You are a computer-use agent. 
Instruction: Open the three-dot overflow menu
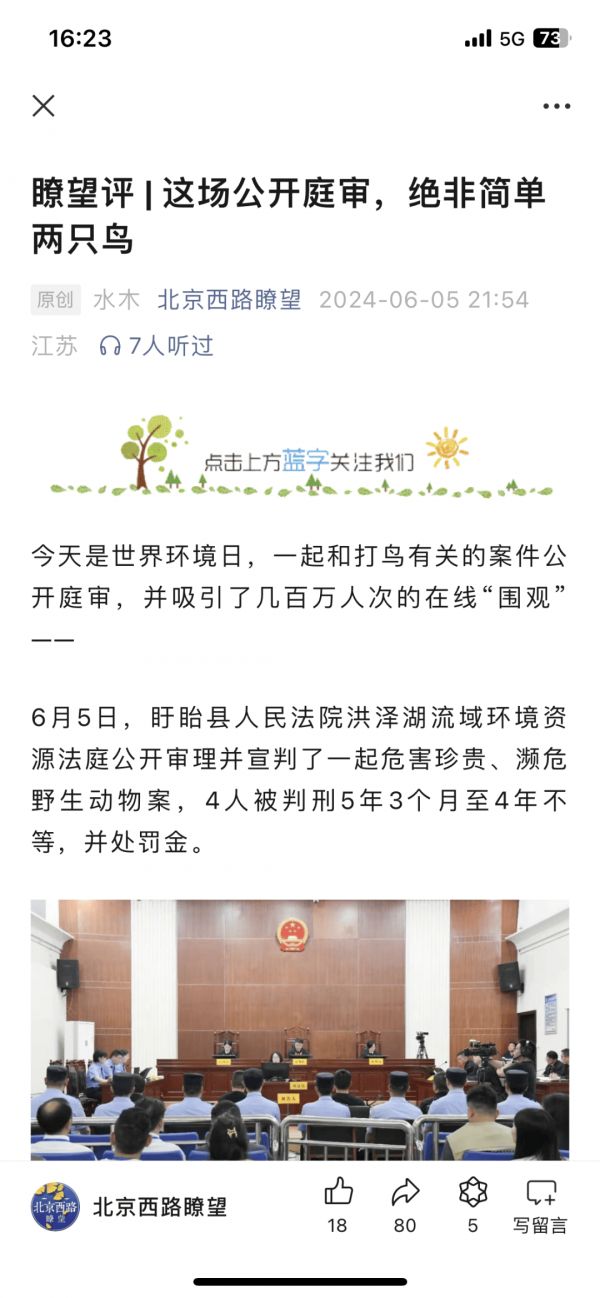[x=556, y=106]
